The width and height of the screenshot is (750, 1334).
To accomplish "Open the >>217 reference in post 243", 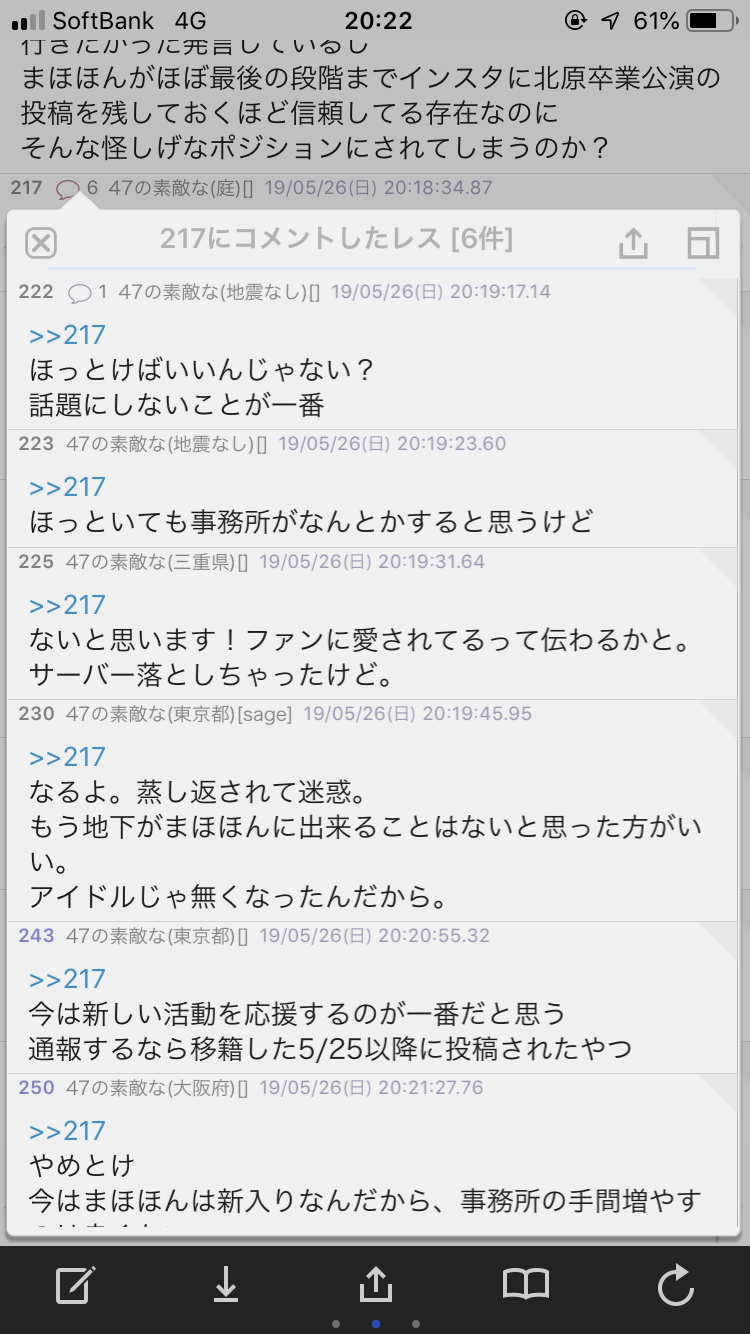I will (x=67, y=979).
